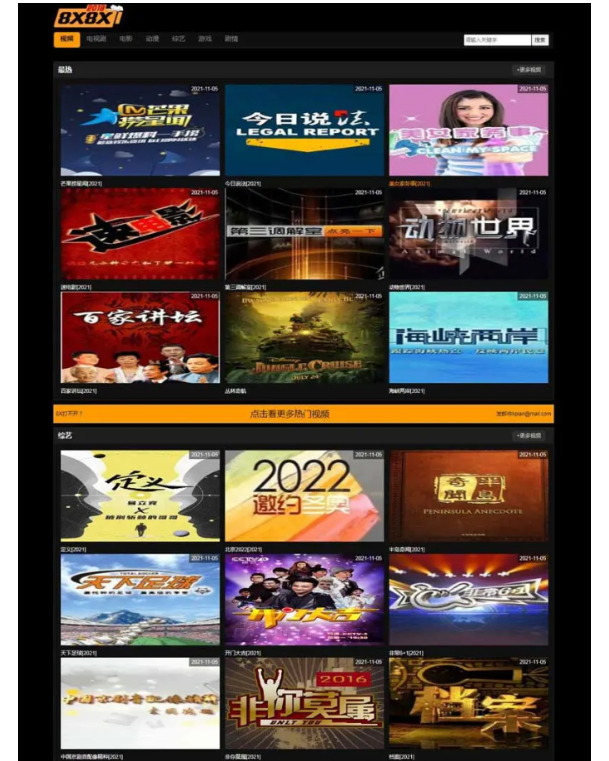The width and height of the screenshot is (609, 761).
Task: Open the 非你莫属 2016 video tile
Action: pos(304,704)
